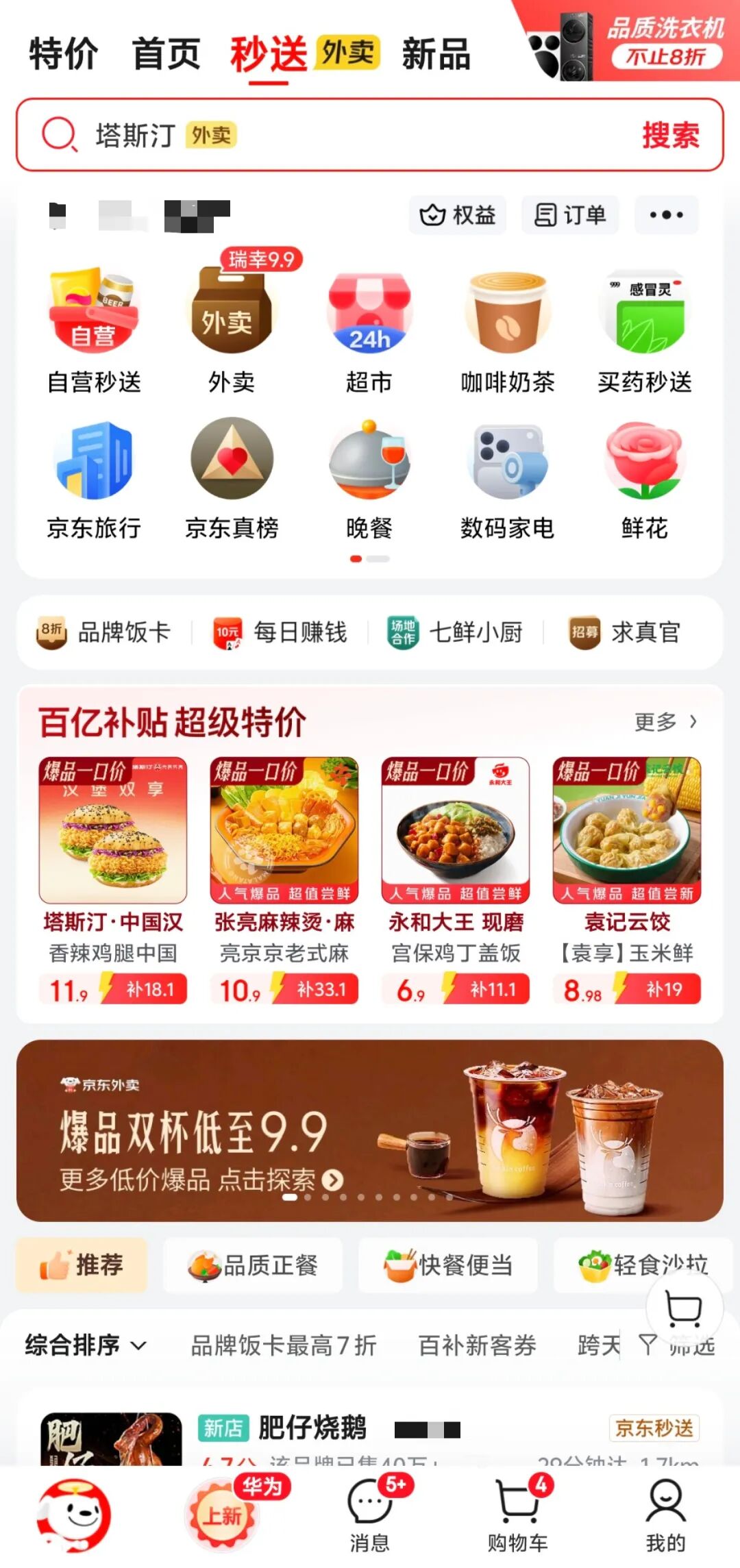Toggle the 百补新客券 filter
The height and width of the screenshot is (1568, 740).
[x=477, y=1345]
